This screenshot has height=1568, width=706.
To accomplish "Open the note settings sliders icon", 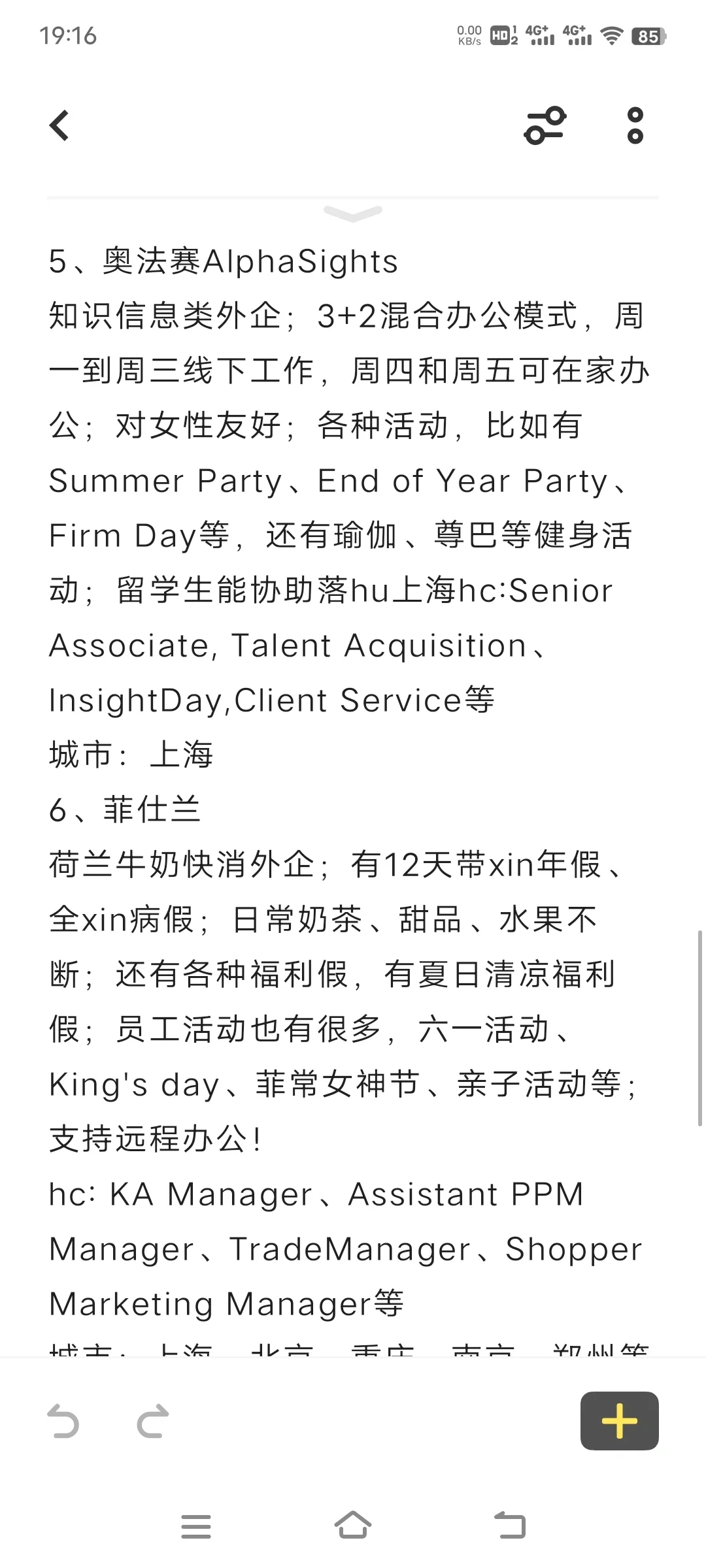I will [545, 125].
